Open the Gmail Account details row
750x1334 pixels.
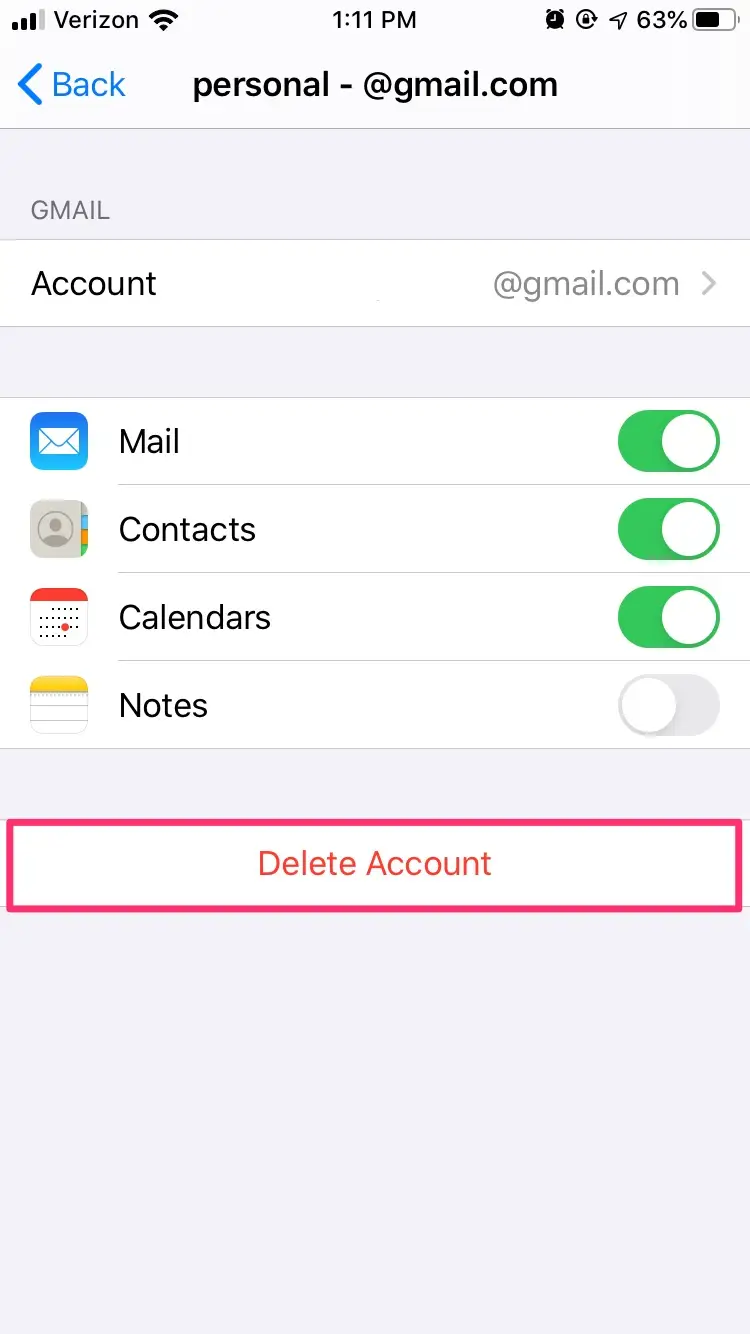375,284
